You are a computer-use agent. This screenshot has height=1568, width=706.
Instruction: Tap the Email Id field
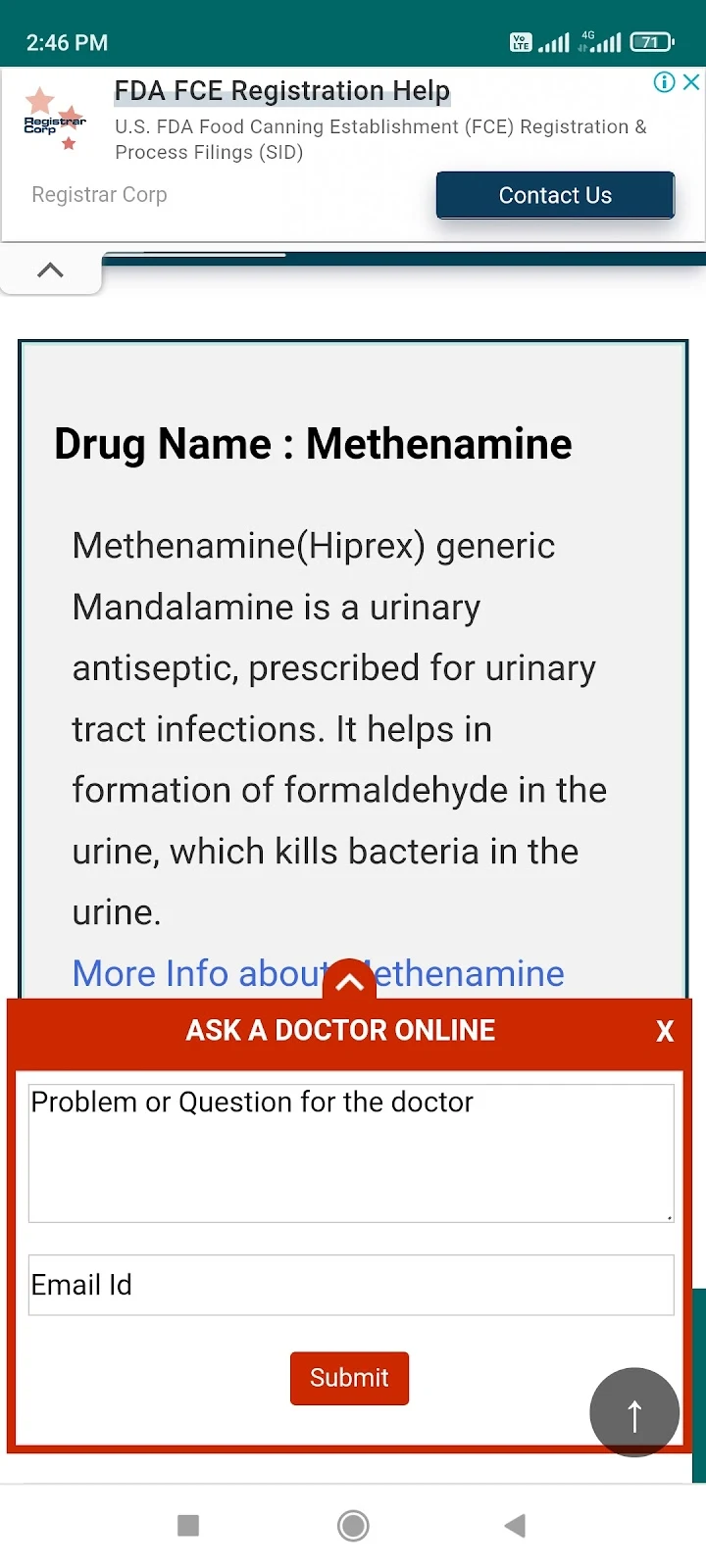click(x=351, y=1285)
